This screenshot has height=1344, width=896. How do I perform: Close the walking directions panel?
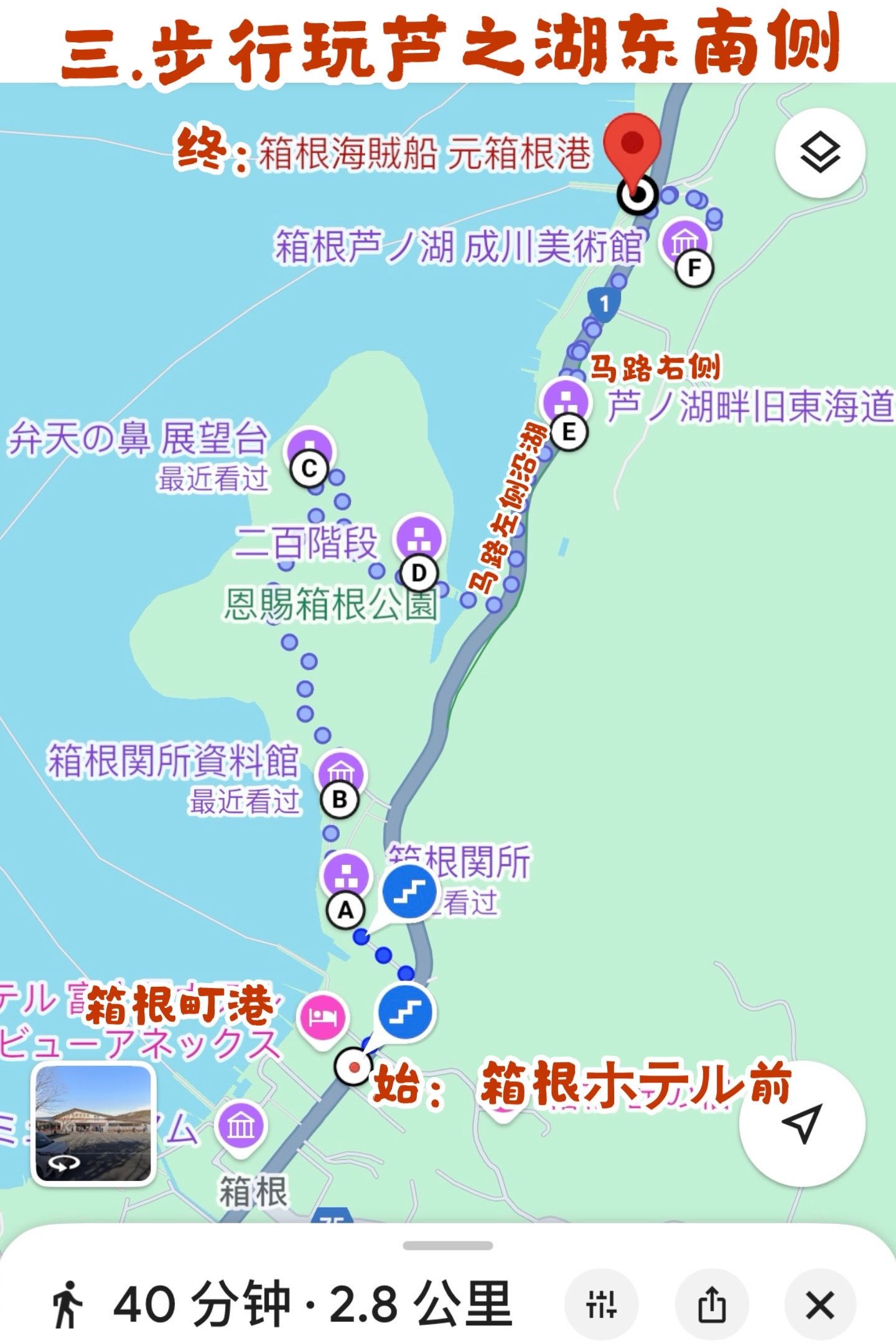[819, 1304]
